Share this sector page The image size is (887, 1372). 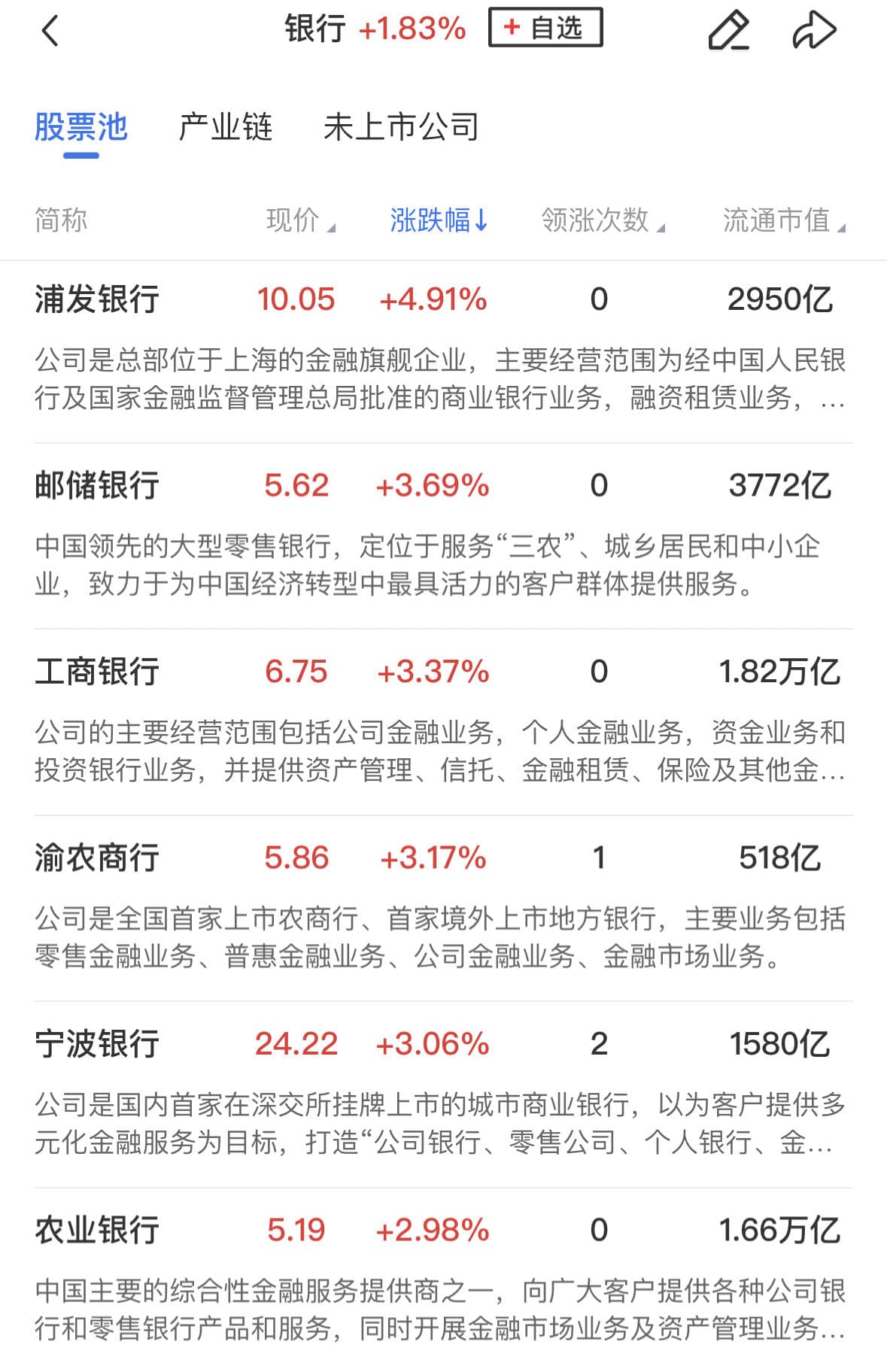tap(814, 31)
